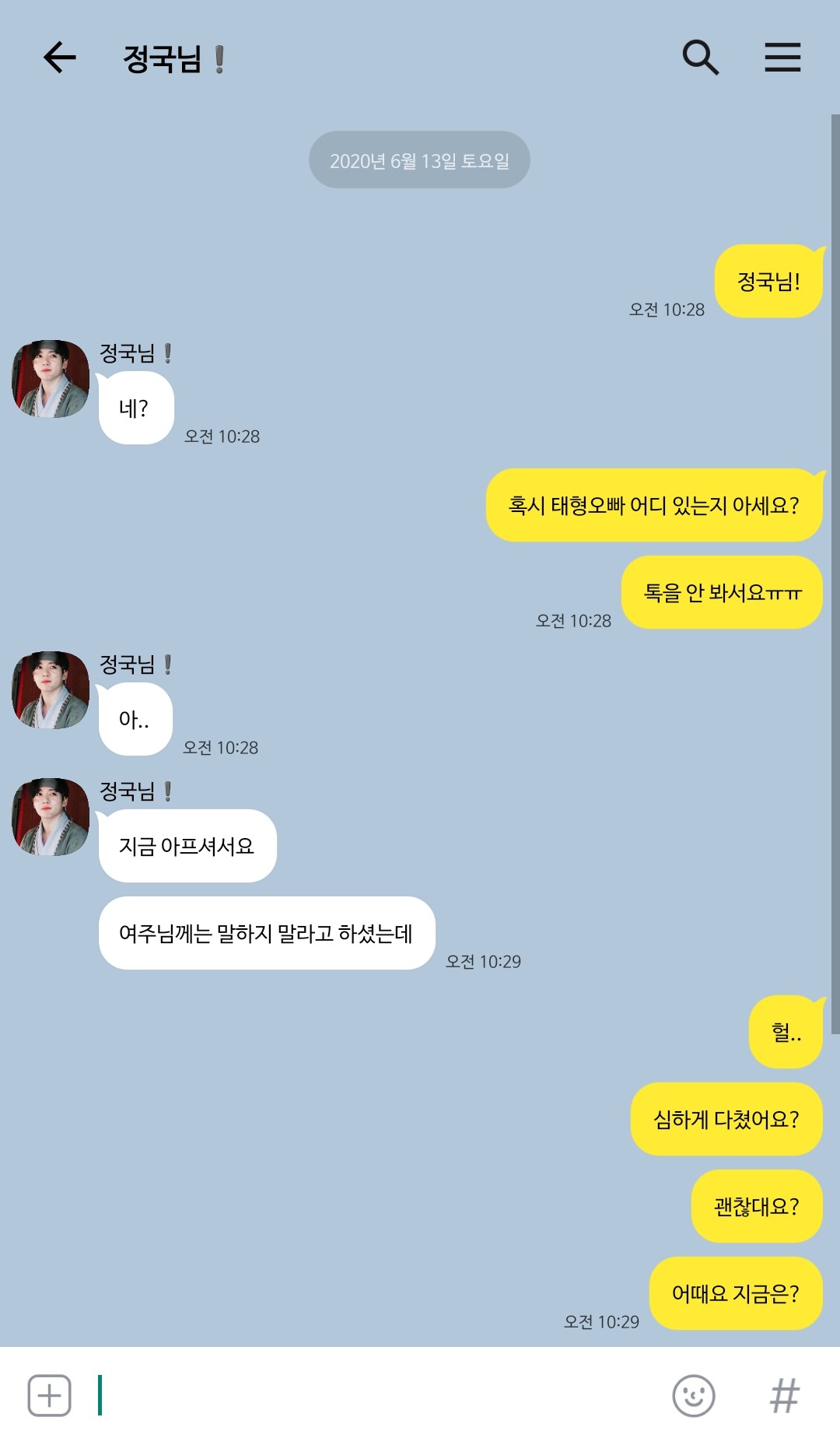This screenshot has height=1445, width=840.
Task: Tap the hashtag search icon
Action: click(784, 1395)
